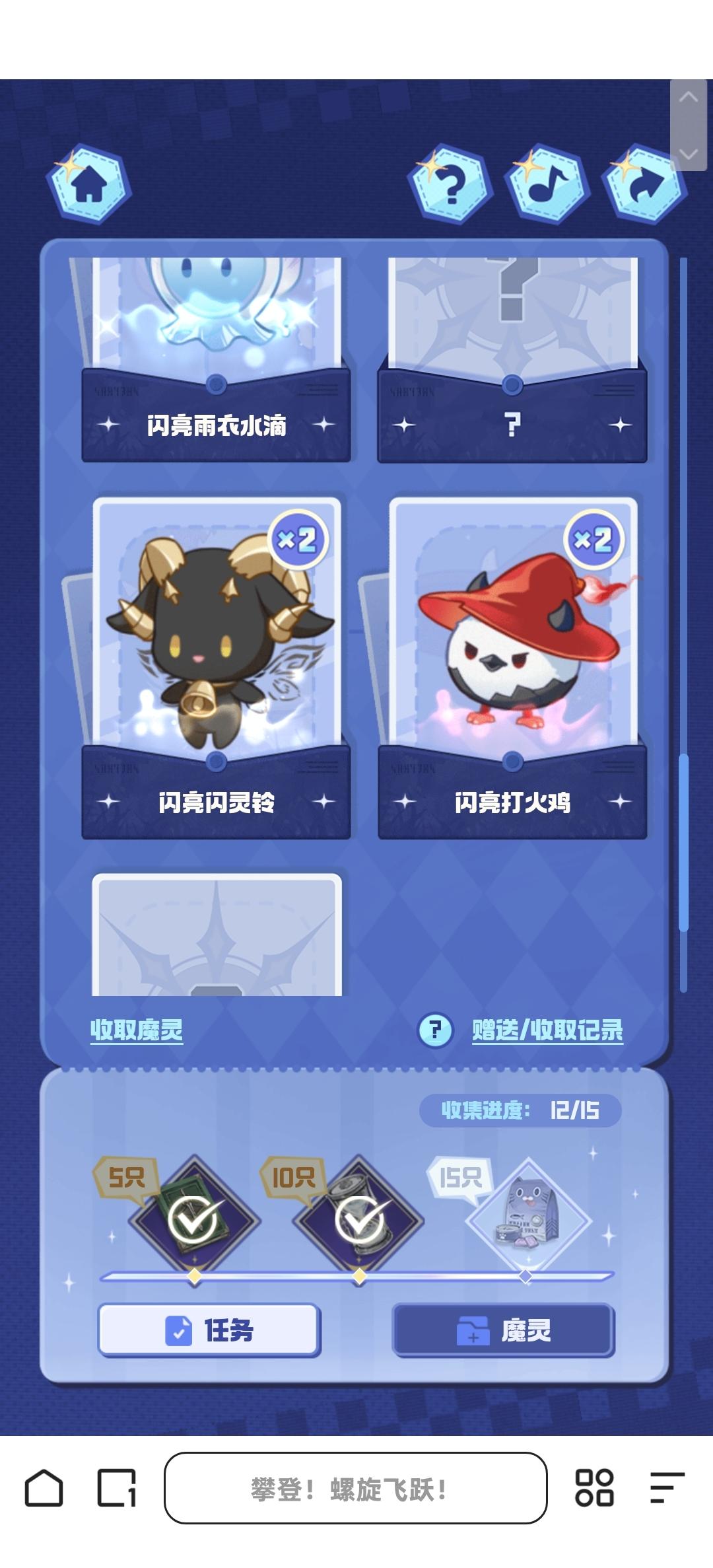The width and height of the screenshot is (713, 1568).
Task: Toggle the background music icon
Action: [x=547, y=185]
